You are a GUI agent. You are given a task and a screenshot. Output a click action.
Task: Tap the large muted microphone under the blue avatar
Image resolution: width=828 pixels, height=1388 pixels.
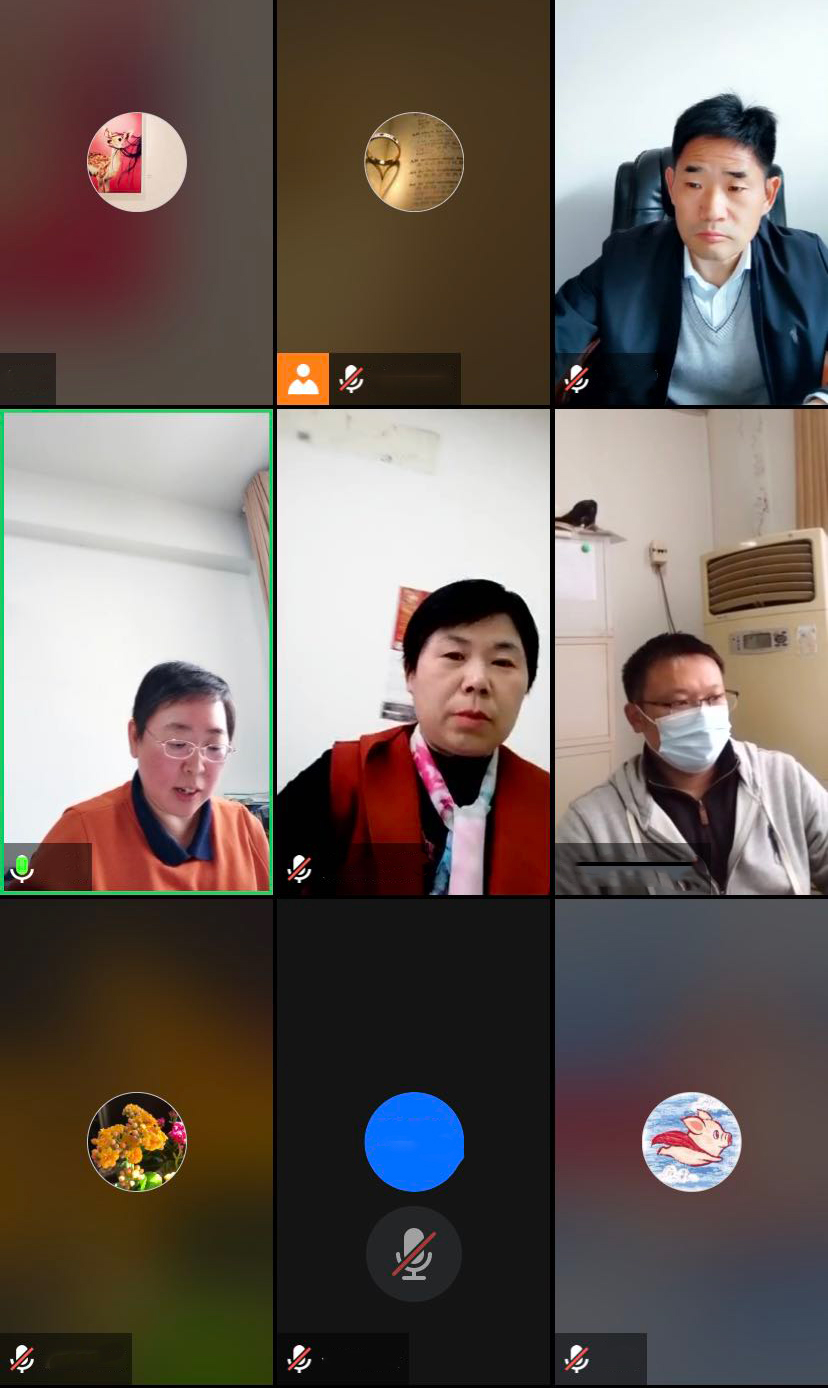tap(413, 1254)
